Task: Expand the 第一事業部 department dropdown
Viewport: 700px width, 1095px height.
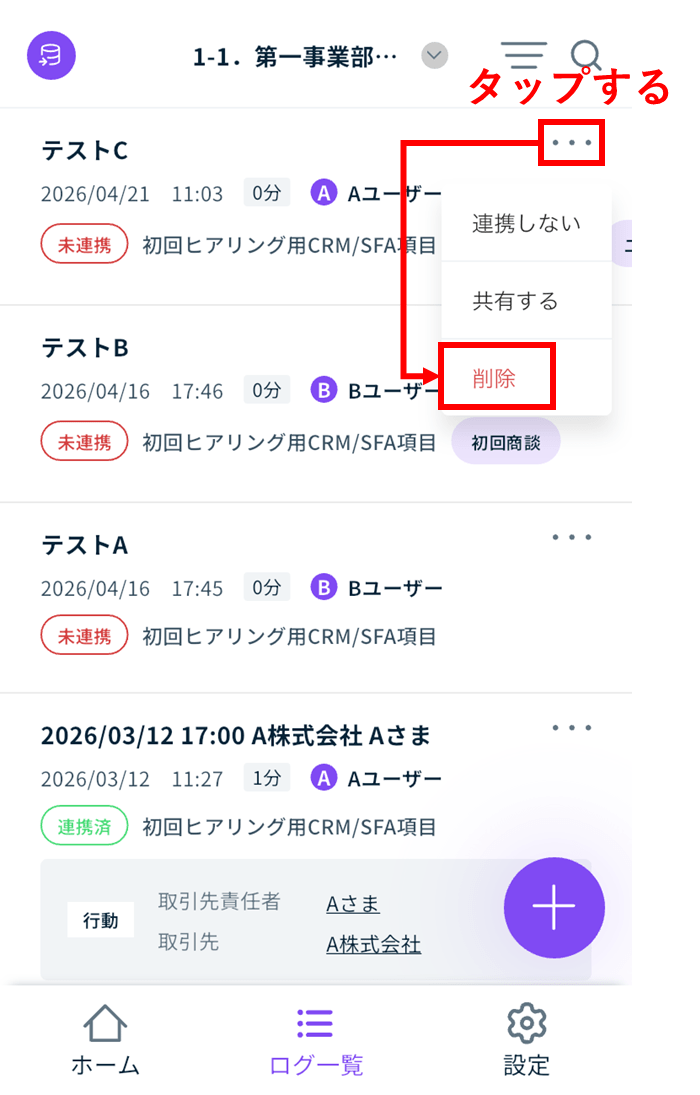Action: (x=434, y=56)
